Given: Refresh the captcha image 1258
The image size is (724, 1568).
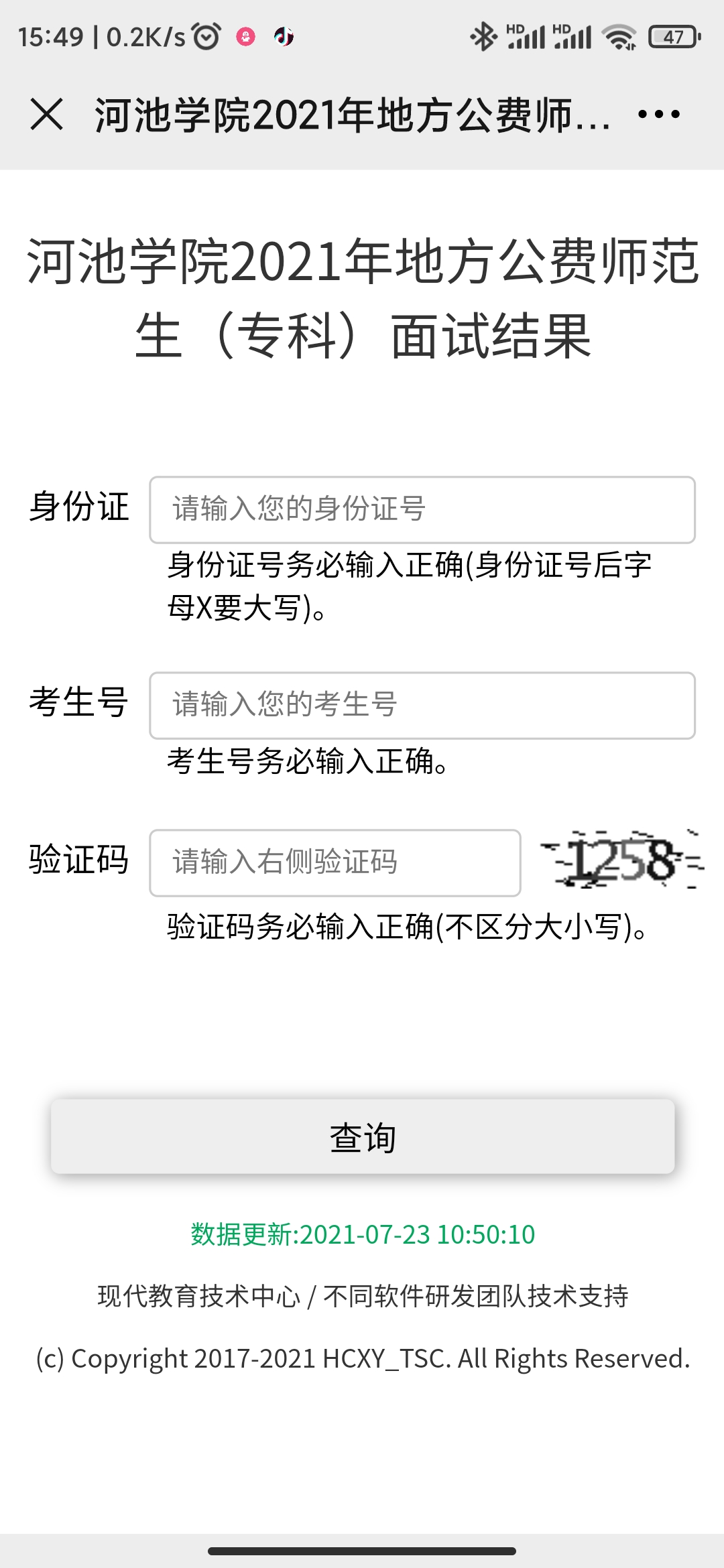Looking at the screenshot, I should (621, 860).
